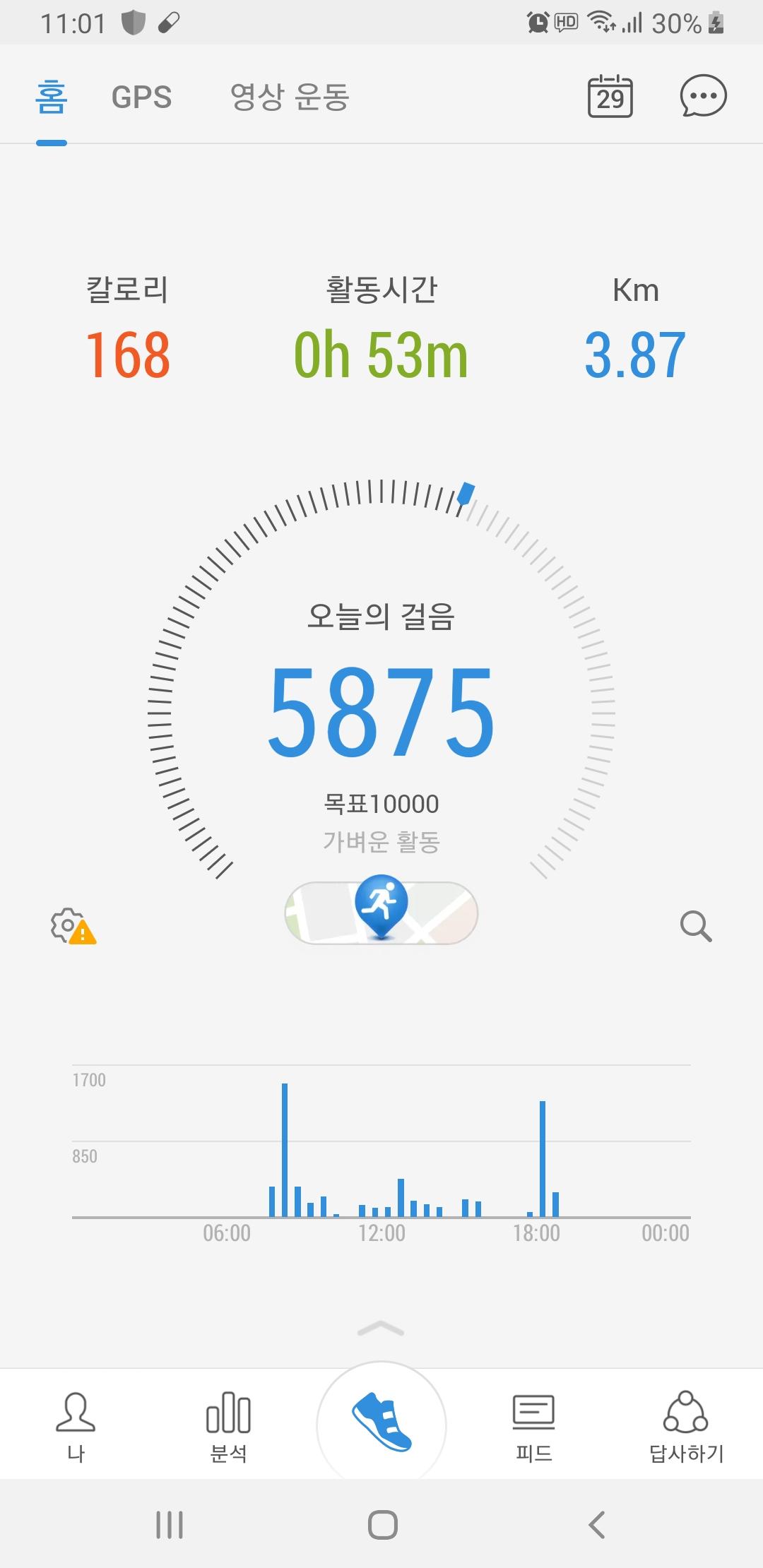Viewport: 763px width, 1568px height.
Task: Open the calendar icon showing 29
Action: pos(610,97)
